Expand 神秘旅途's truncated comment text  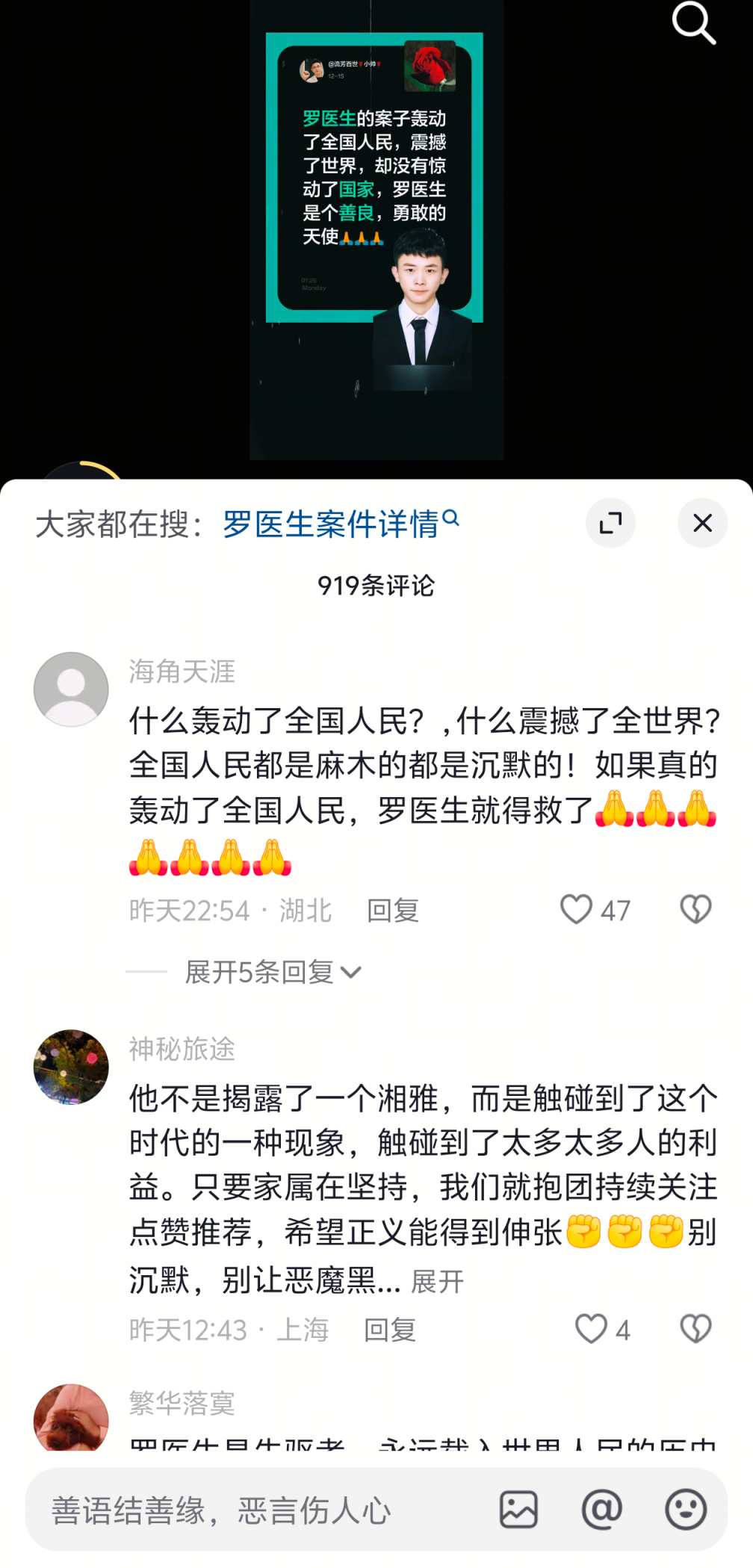tap(438, 1282)
